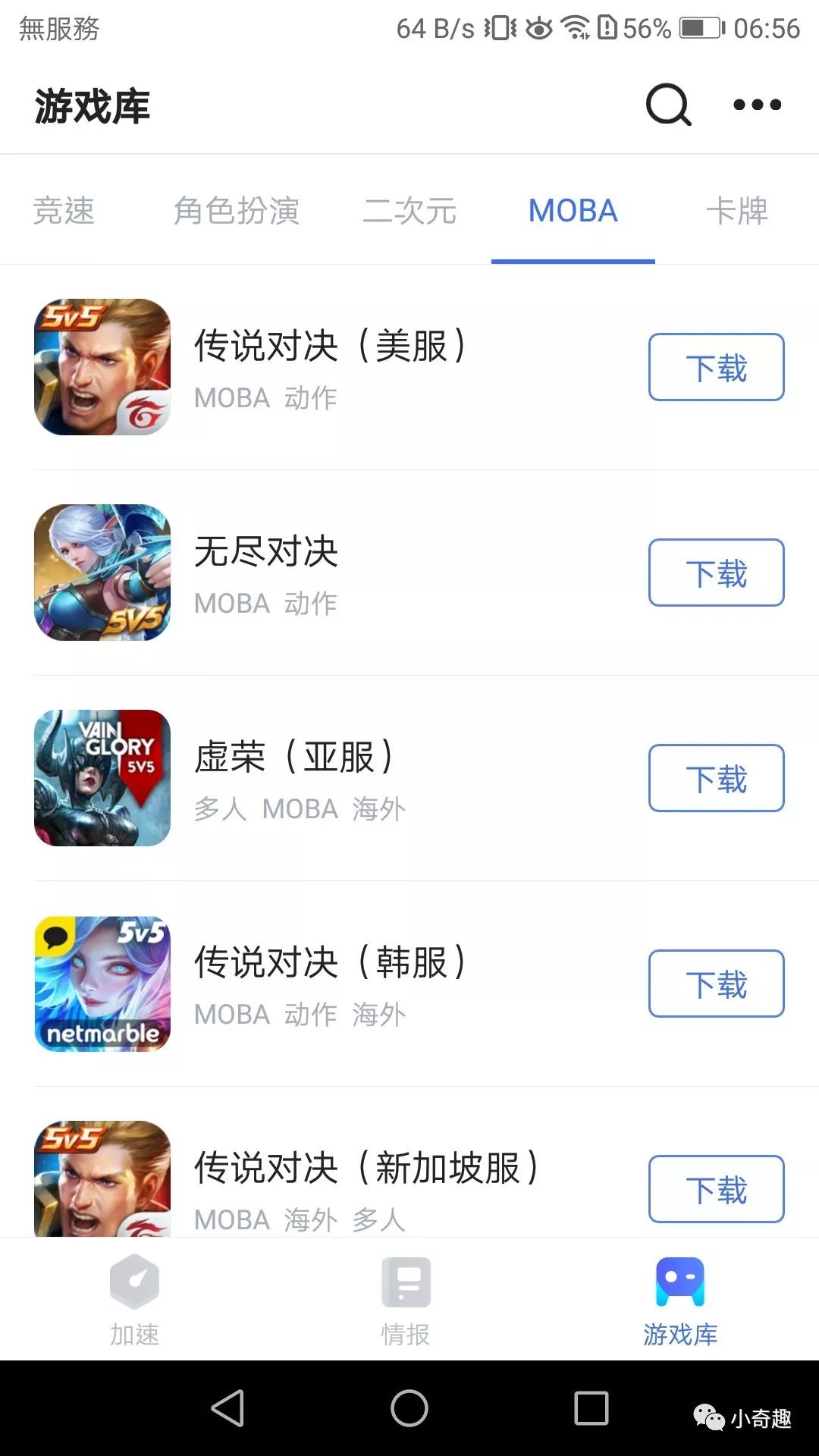Switch to the 游戏库 bottom tab

680,1300
